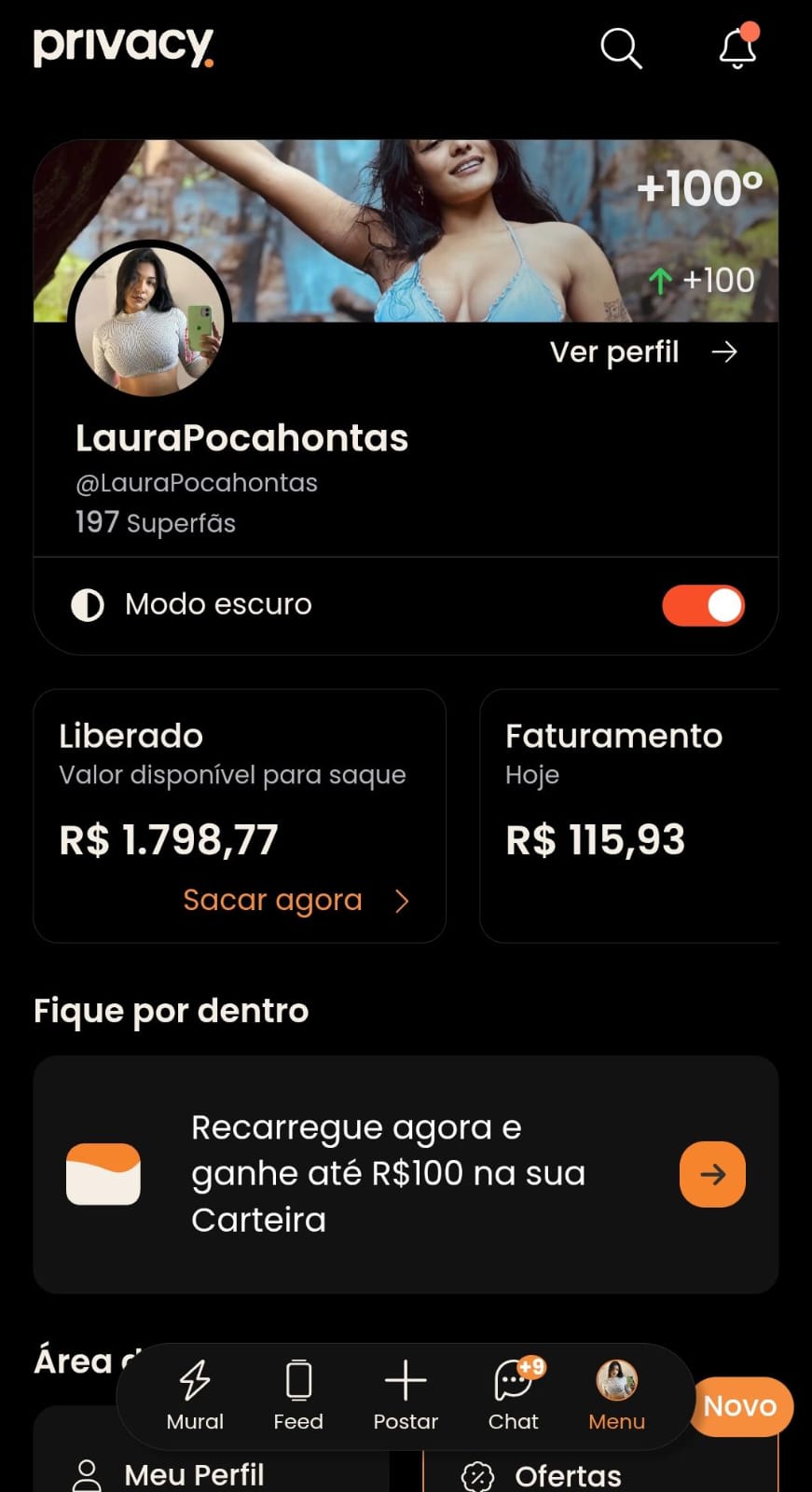Tap the orange arrow on Recarregue banner
Image resolution: width=812 pixels, height=1492 pixels.
712,1174
